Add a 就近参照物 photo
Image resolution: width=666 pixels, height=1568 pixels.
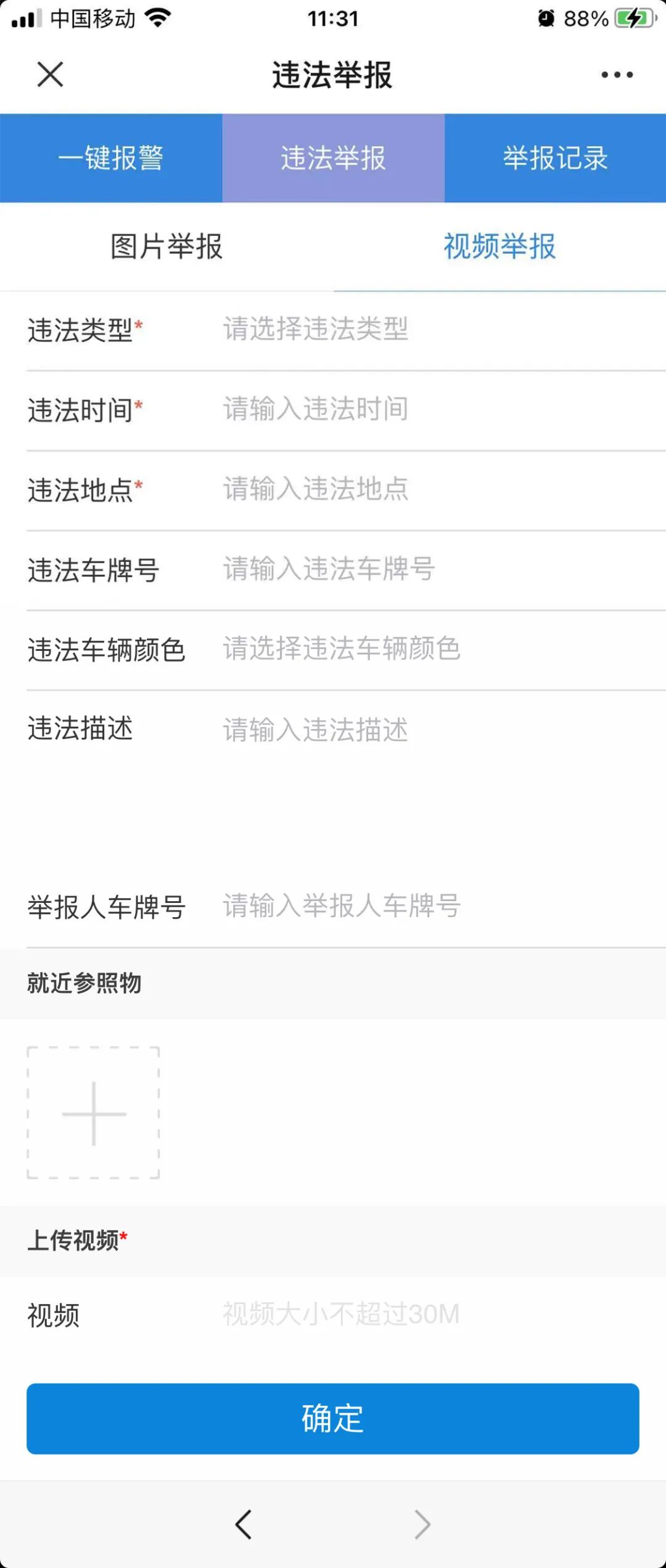pyautogui.click(x=93, y=1113)
